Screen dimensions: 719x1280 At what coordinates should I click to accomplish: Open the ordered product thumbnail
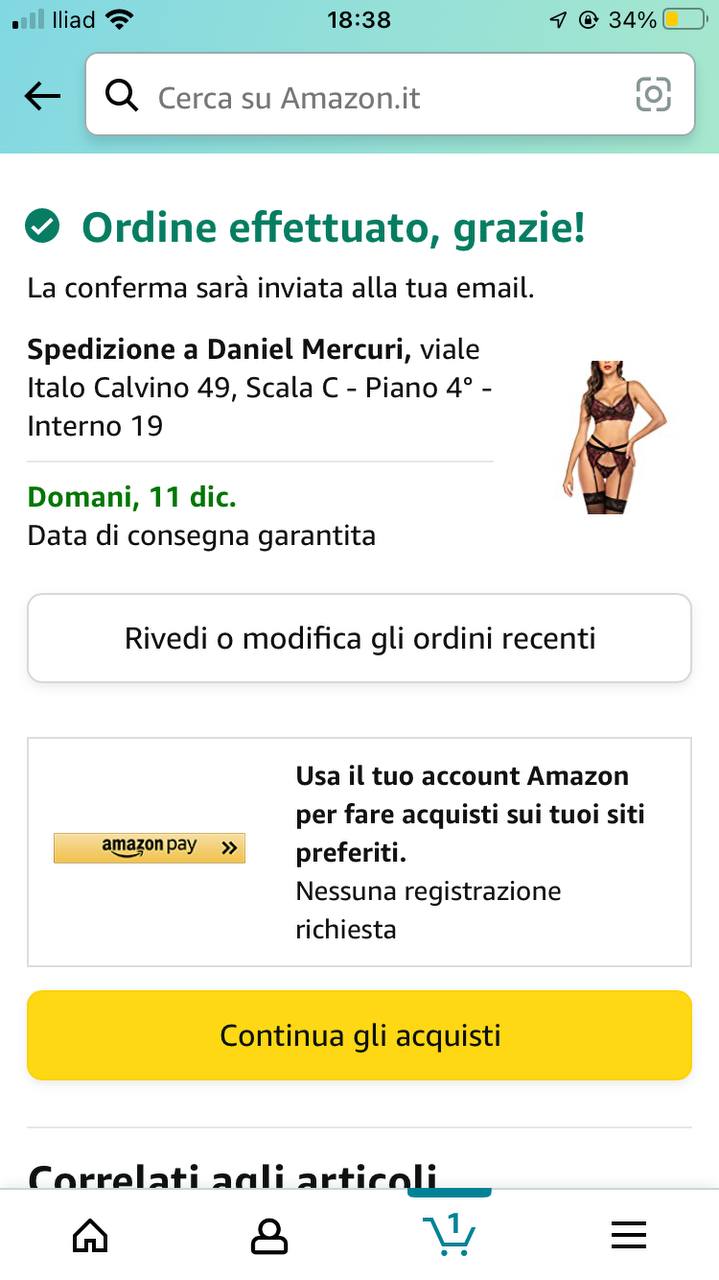(x=611, y=437)
